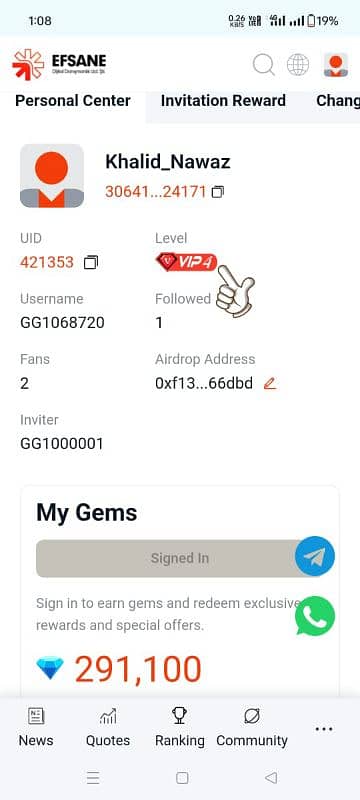Open the language globe icon
The height and width of the screenshot is (800, 360).
point(298,65)
